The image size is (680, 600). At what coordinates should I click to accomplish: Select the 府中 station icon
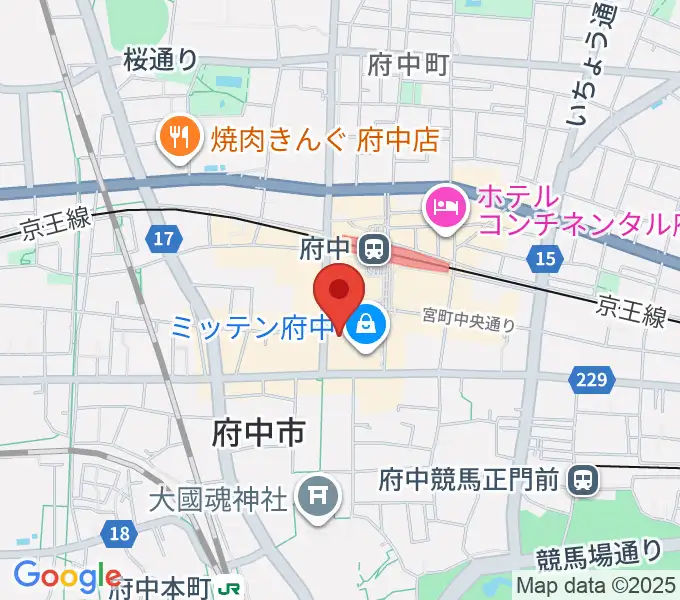pyautogui.click(x=375, y=247)
